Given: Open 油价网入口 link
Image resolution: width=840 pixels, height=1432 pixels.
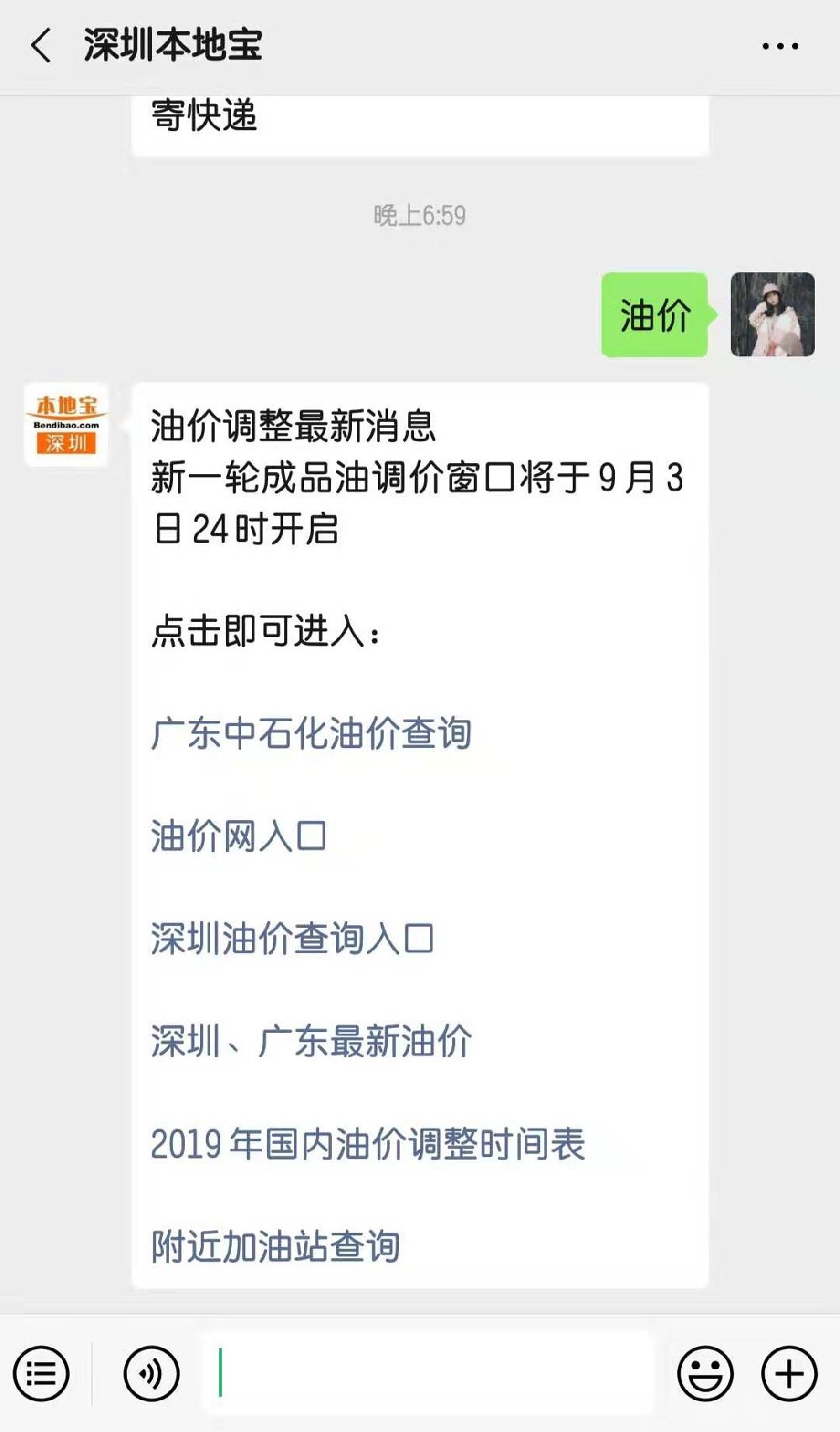Looking at the screenshot, I should click(x=239, y=836).
